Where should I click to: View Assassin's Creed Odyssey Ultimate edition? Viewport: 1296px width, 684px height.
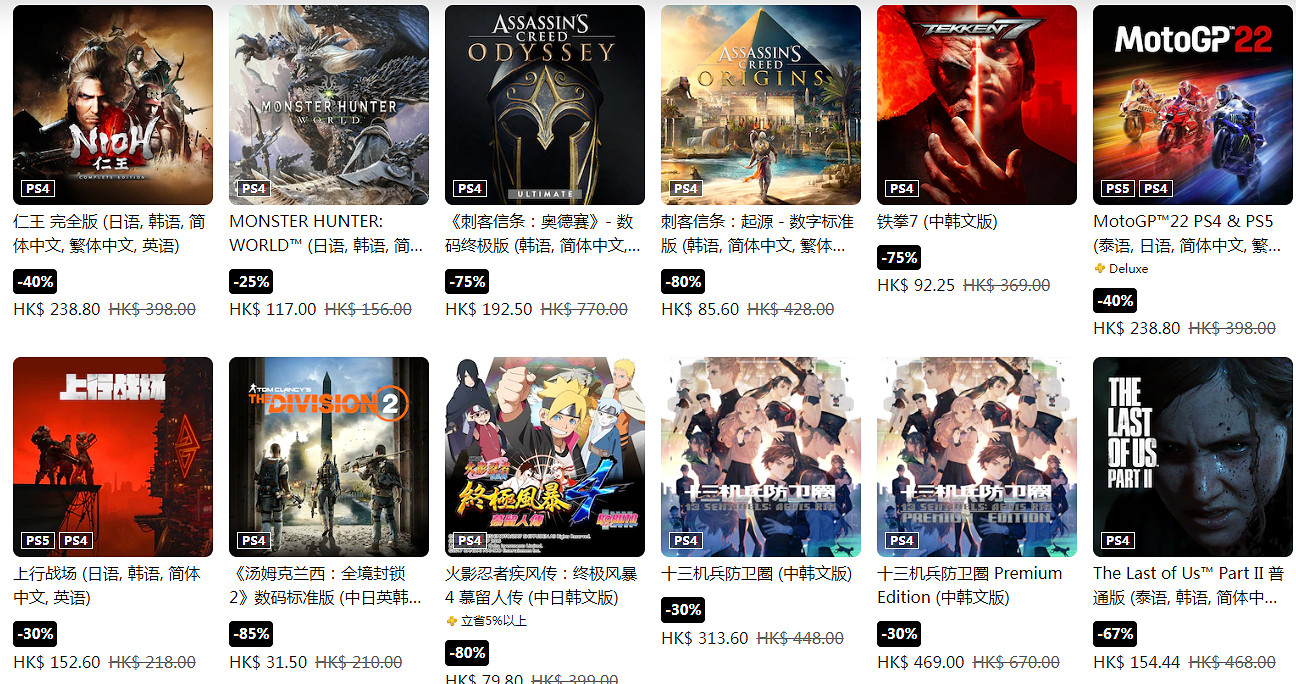coord(545,105)
